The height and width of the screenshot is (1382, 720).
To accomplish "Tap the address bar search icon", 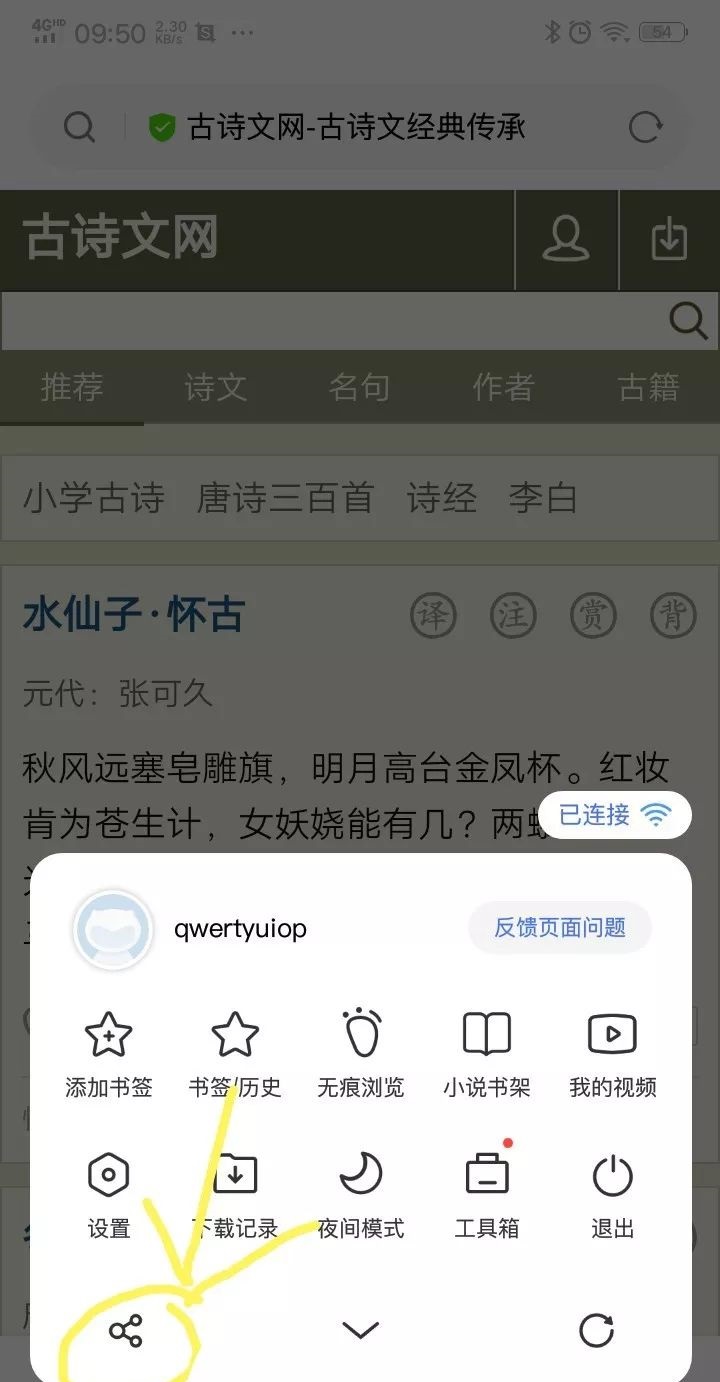I will tap(79, 127).
